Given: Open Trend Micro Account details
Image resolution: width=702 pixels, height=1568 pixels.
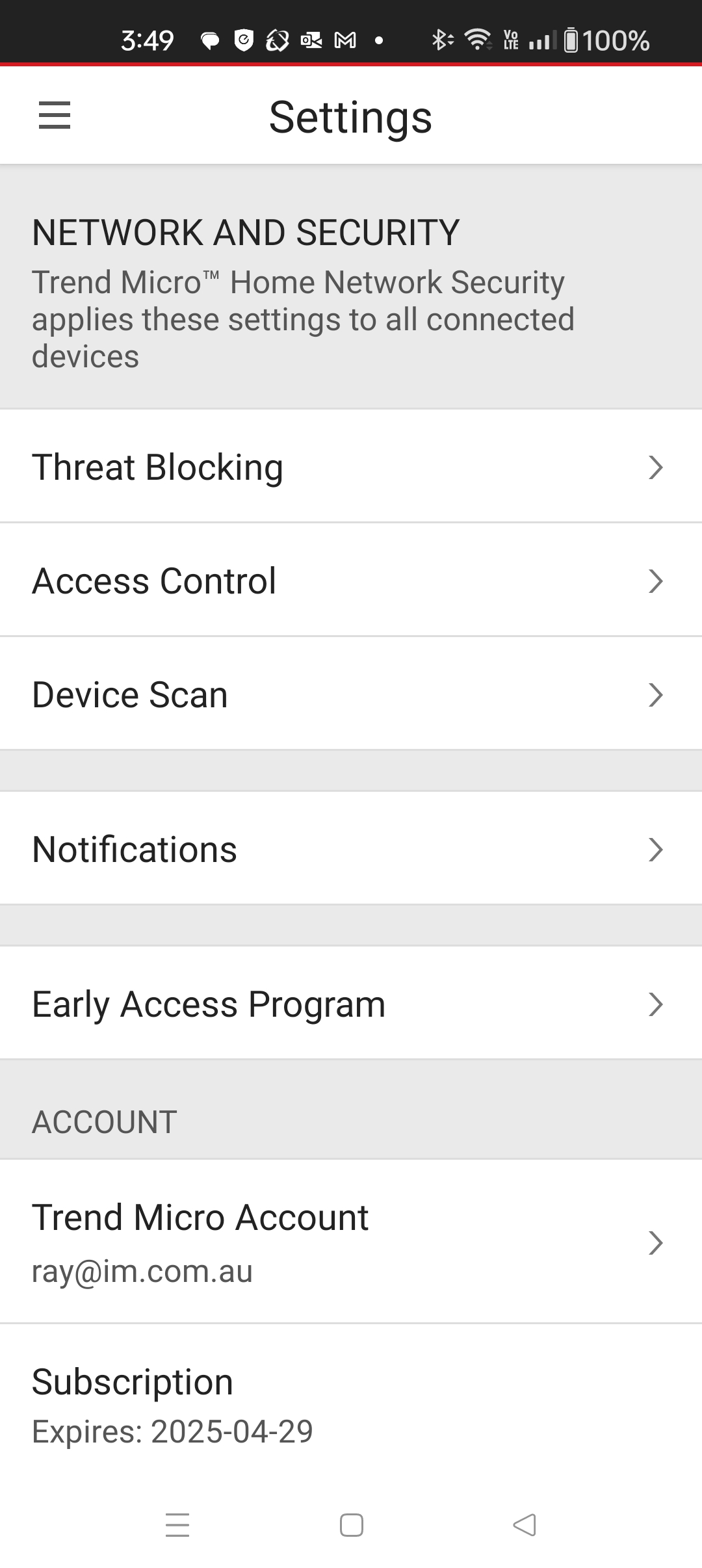Looking at the screenshot, I should [x=351, y=1242].
